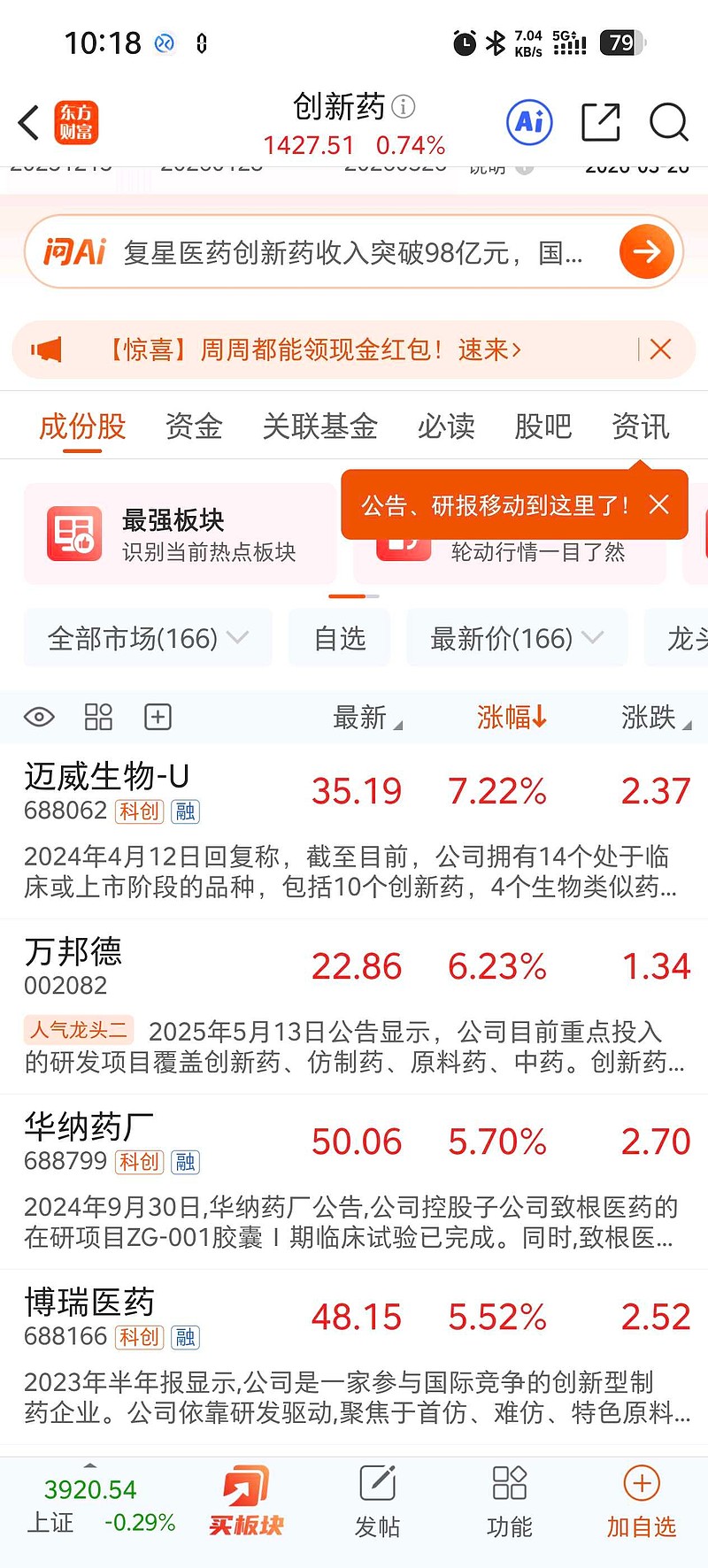The height and width of the screenshot is (1568, 708).
Task: Toggle the eye icon above the stock list
Action: [38, 717]
